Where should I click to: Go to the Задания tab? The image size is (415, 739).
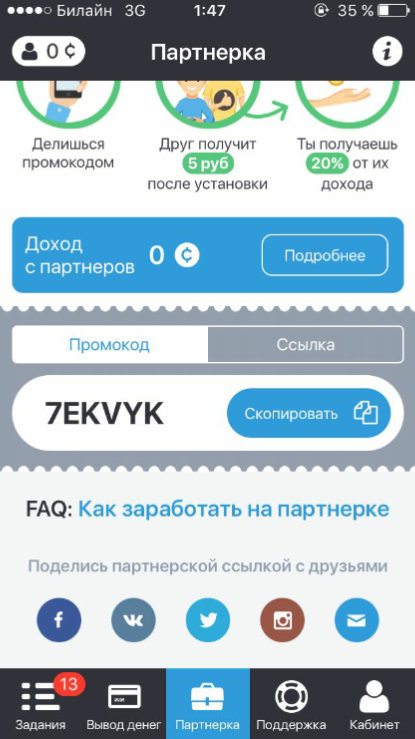point(41,703)
